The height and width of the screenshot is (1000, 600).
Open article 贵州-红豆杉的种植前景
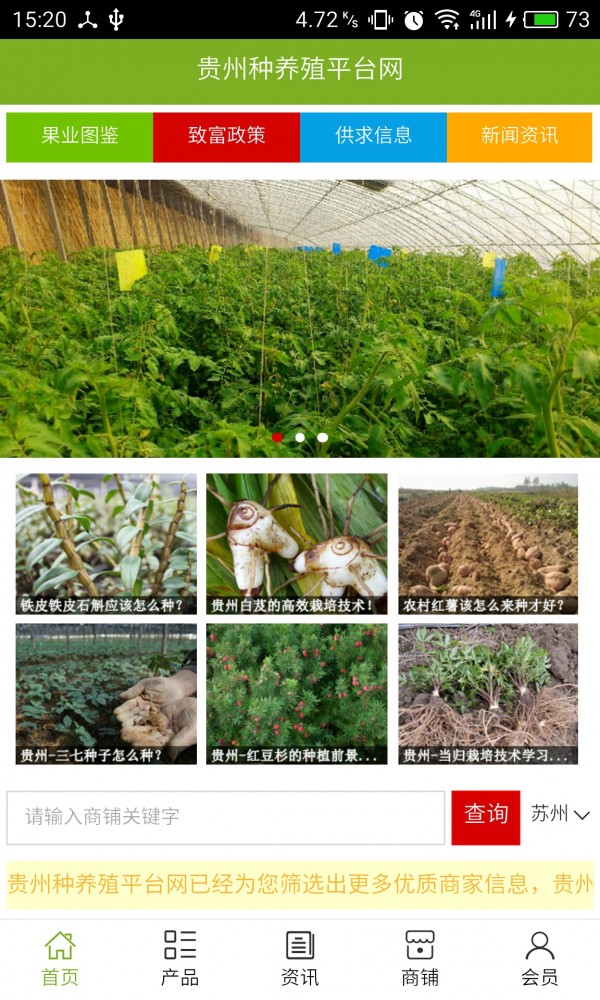point(297,694)
